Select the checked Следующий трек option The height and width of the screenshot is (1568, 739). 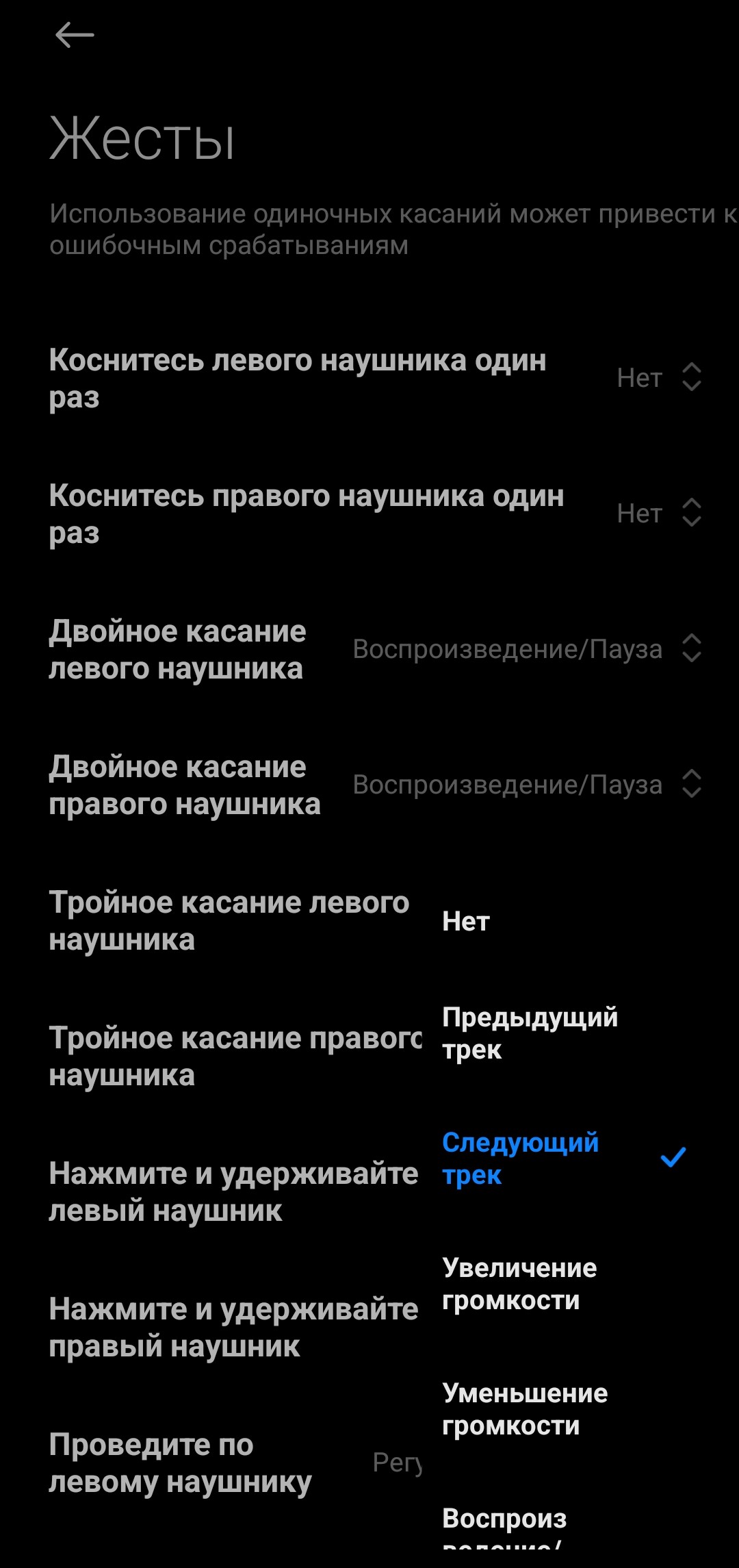coord(520,1159)
